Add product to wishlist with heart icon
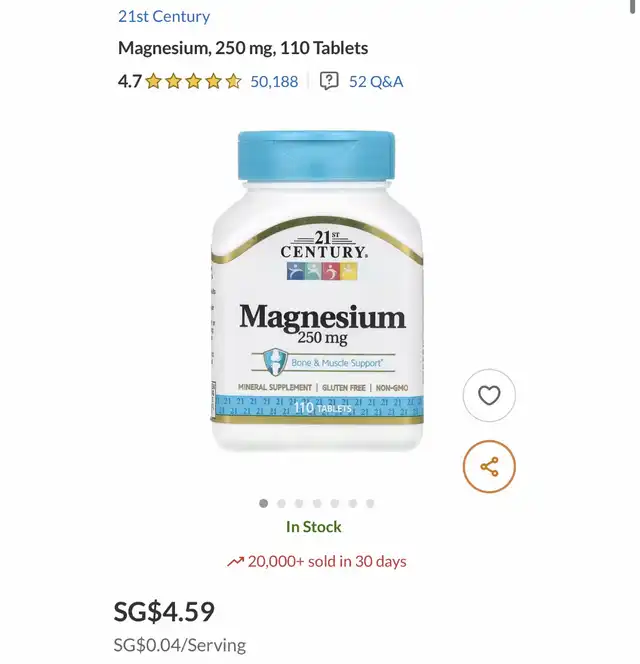The height and width of the screenshot is (664, 640). [x=489, y=396]
